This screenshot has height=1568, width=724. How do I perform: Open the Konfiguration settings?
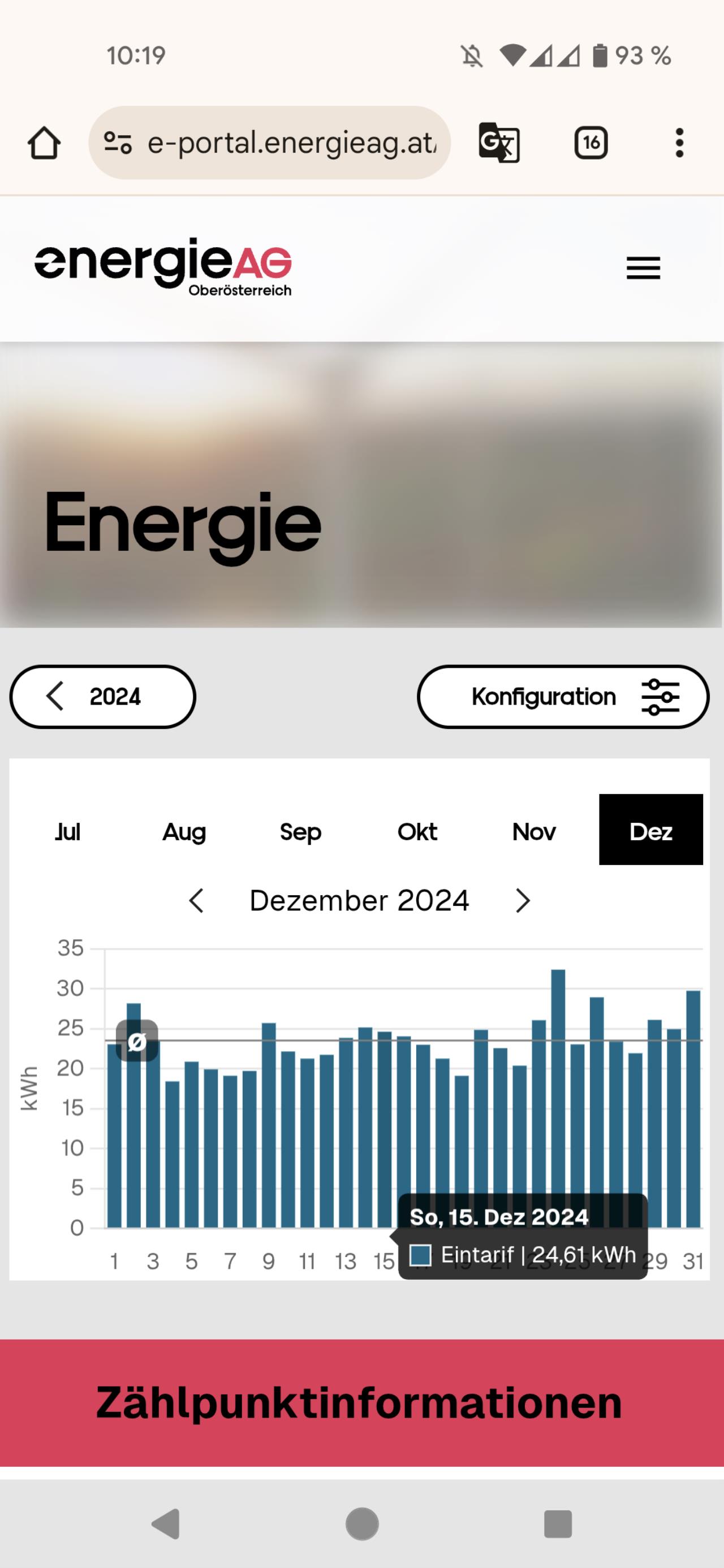point(563,696)
